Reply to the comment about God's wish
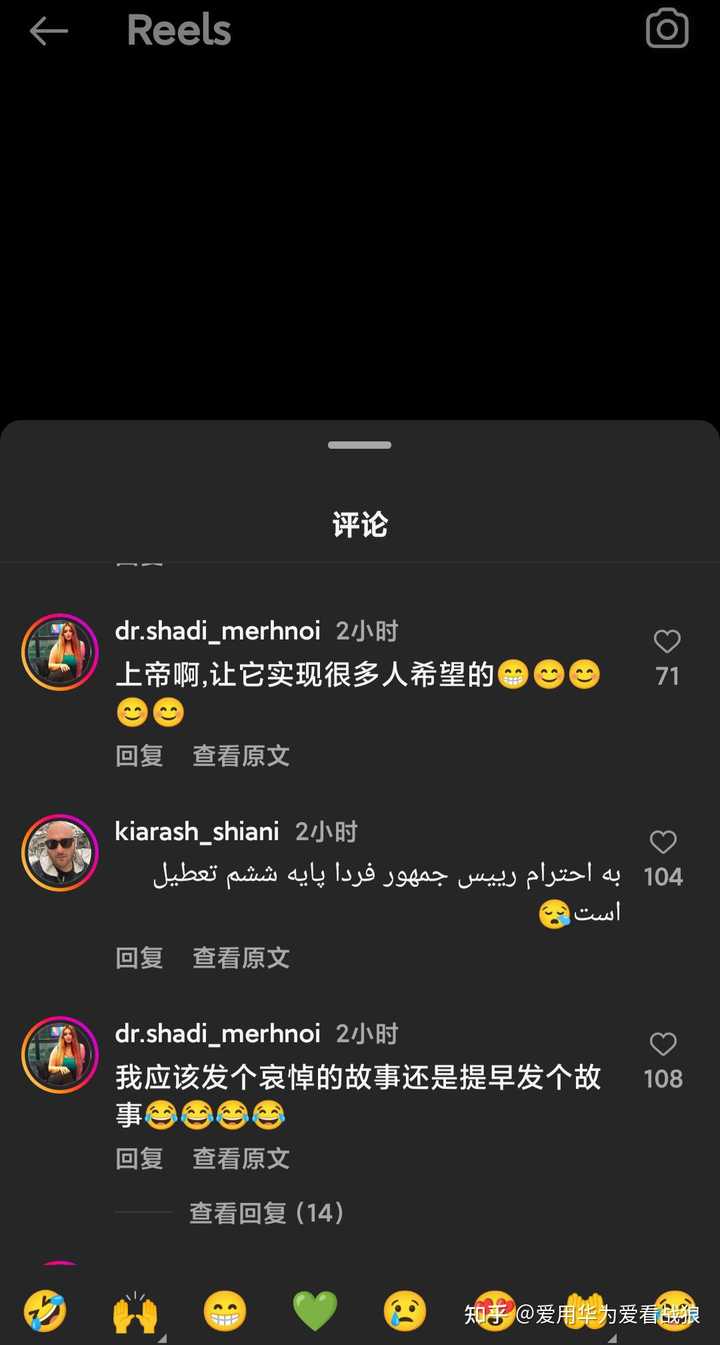This screenshot has height=1345, width=720. pyautogui.click(x=139, y=755)
